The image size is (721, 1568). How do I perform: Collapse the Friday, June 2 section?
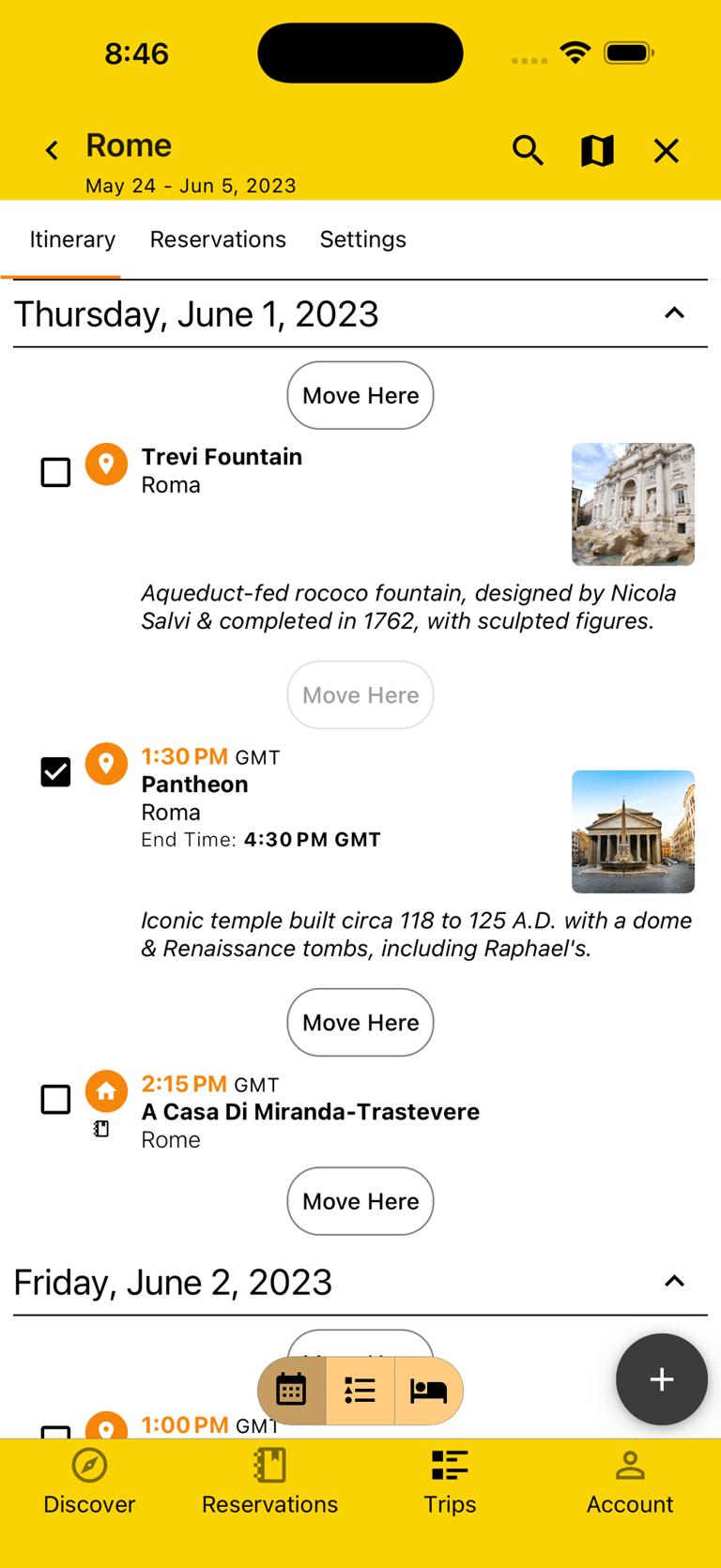point(674,1281)
